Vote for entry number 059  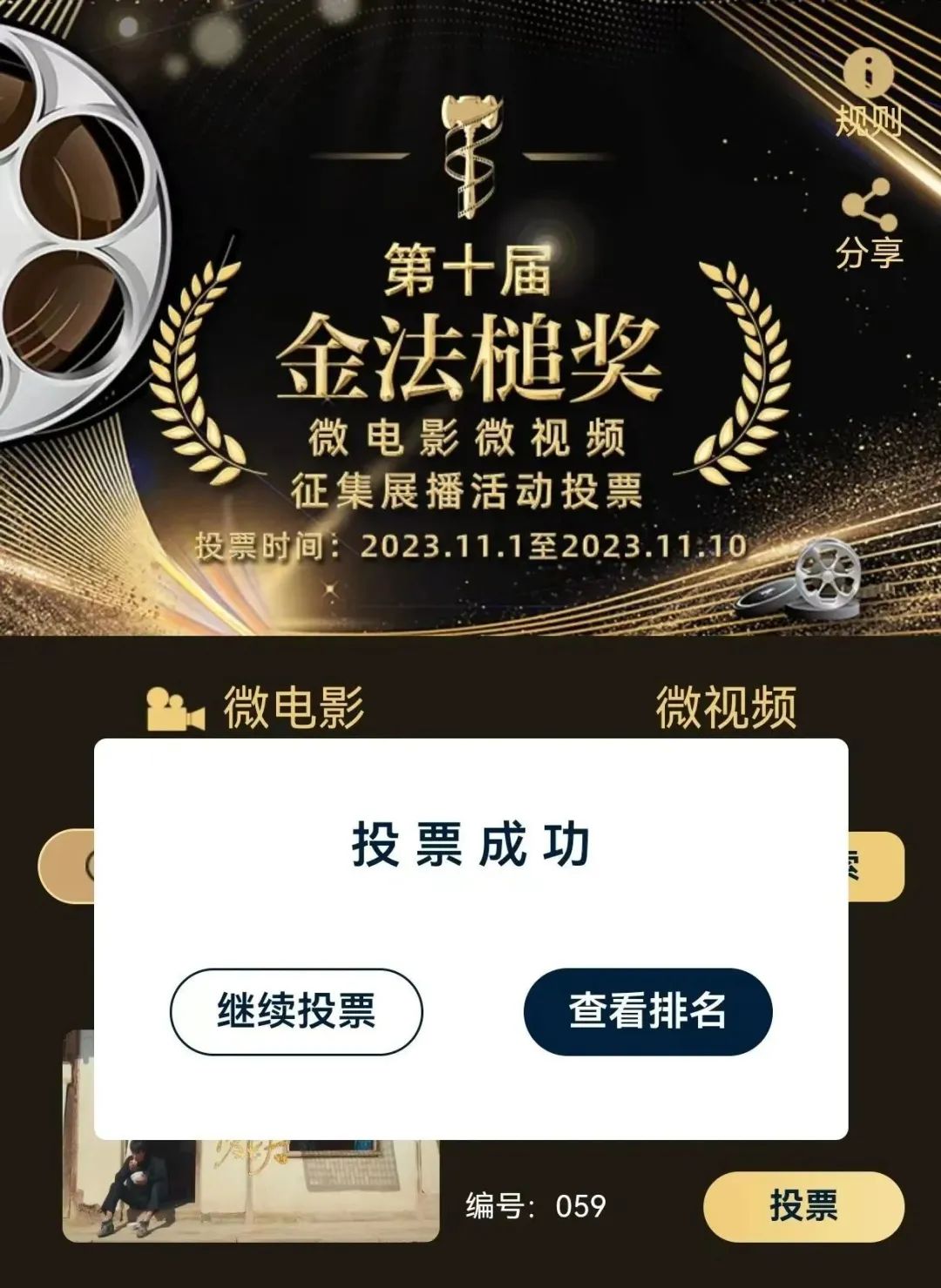click(803, 1206)
